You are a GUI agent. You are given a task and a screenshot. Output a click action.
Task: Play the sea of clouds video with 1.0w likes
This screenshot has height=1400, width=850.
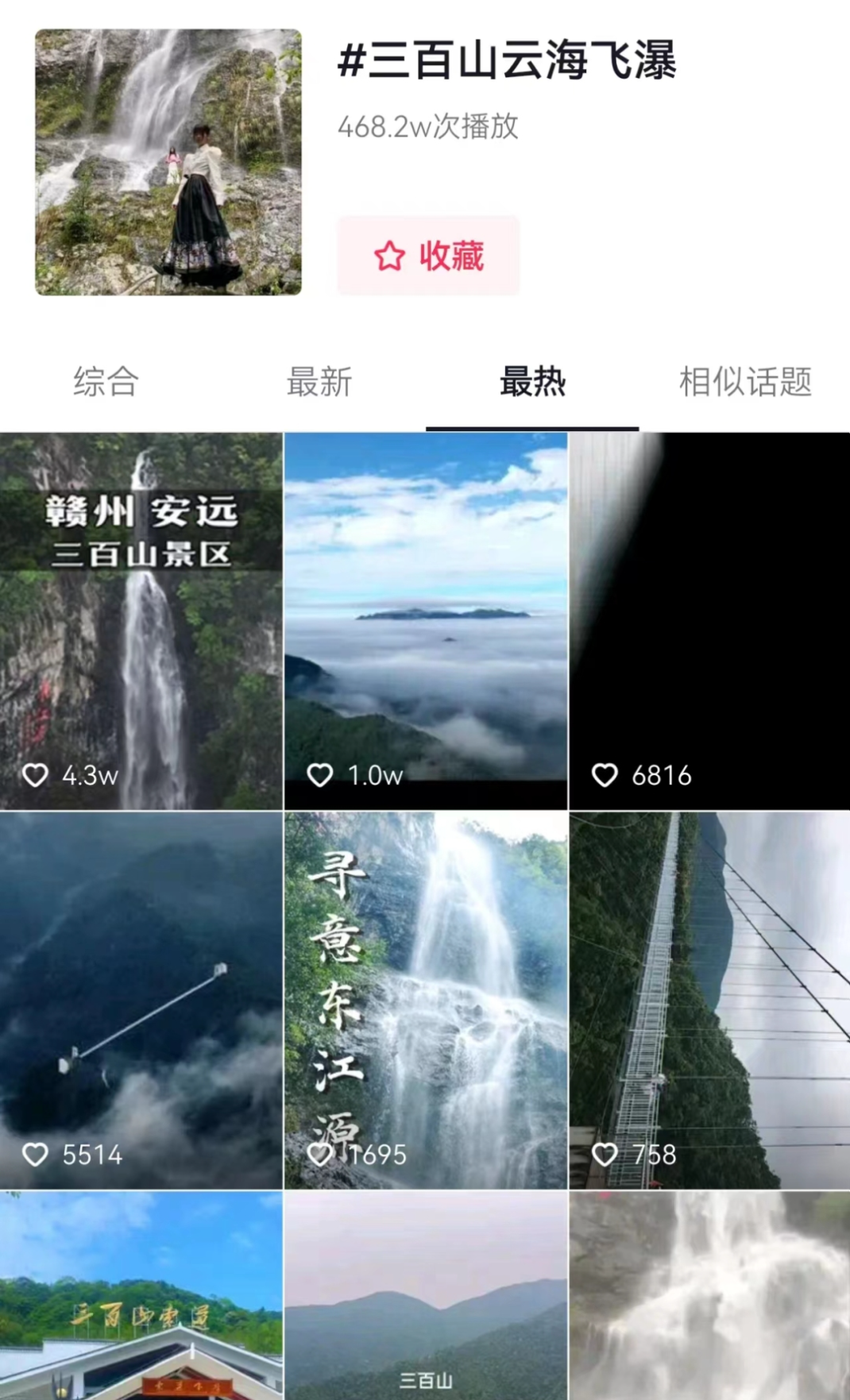(x=426, y=621)
